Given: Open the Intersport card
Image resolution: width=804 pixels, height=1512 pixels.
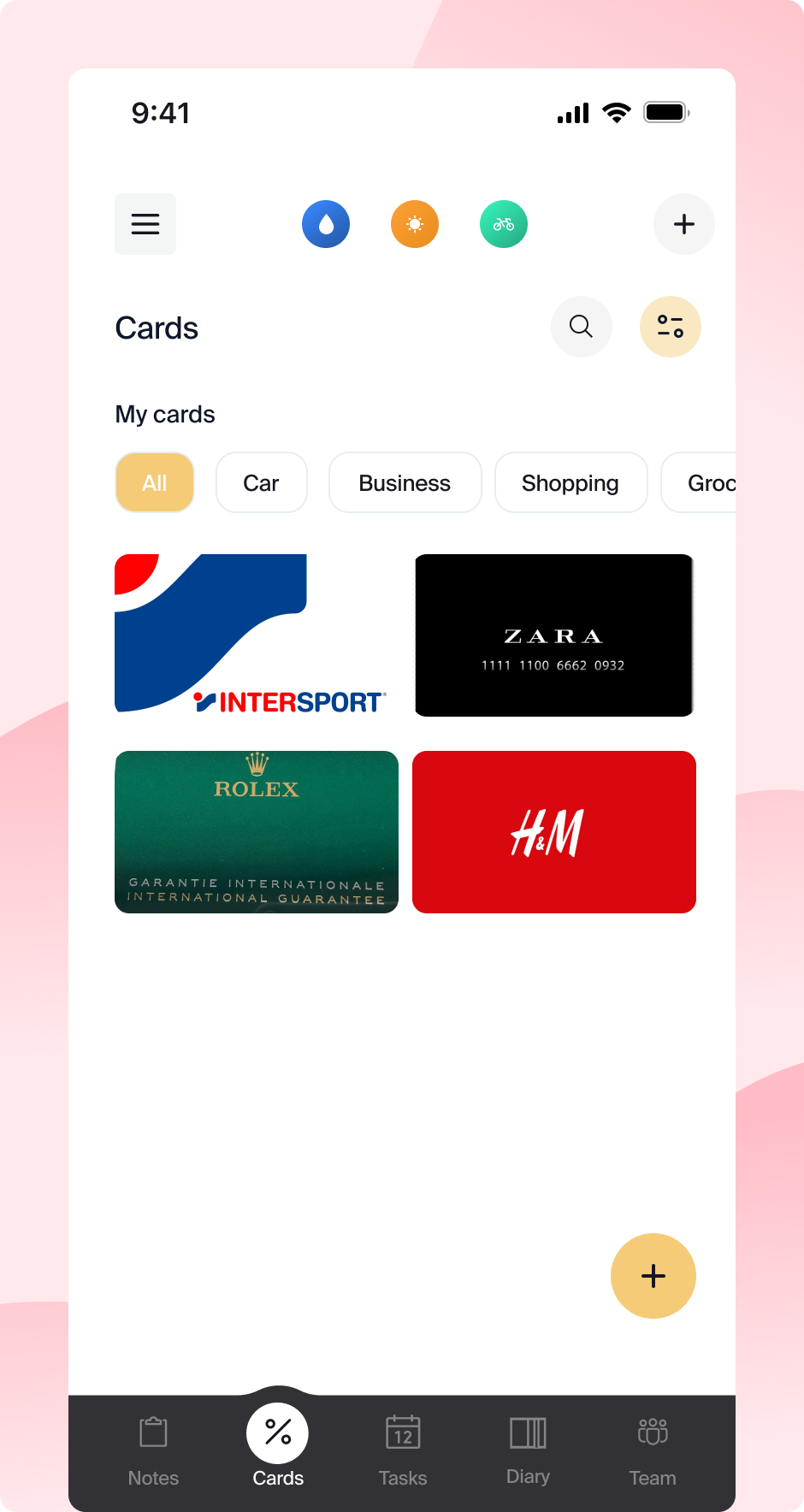Looking at the screenshot, I should (x=253, y=635).
